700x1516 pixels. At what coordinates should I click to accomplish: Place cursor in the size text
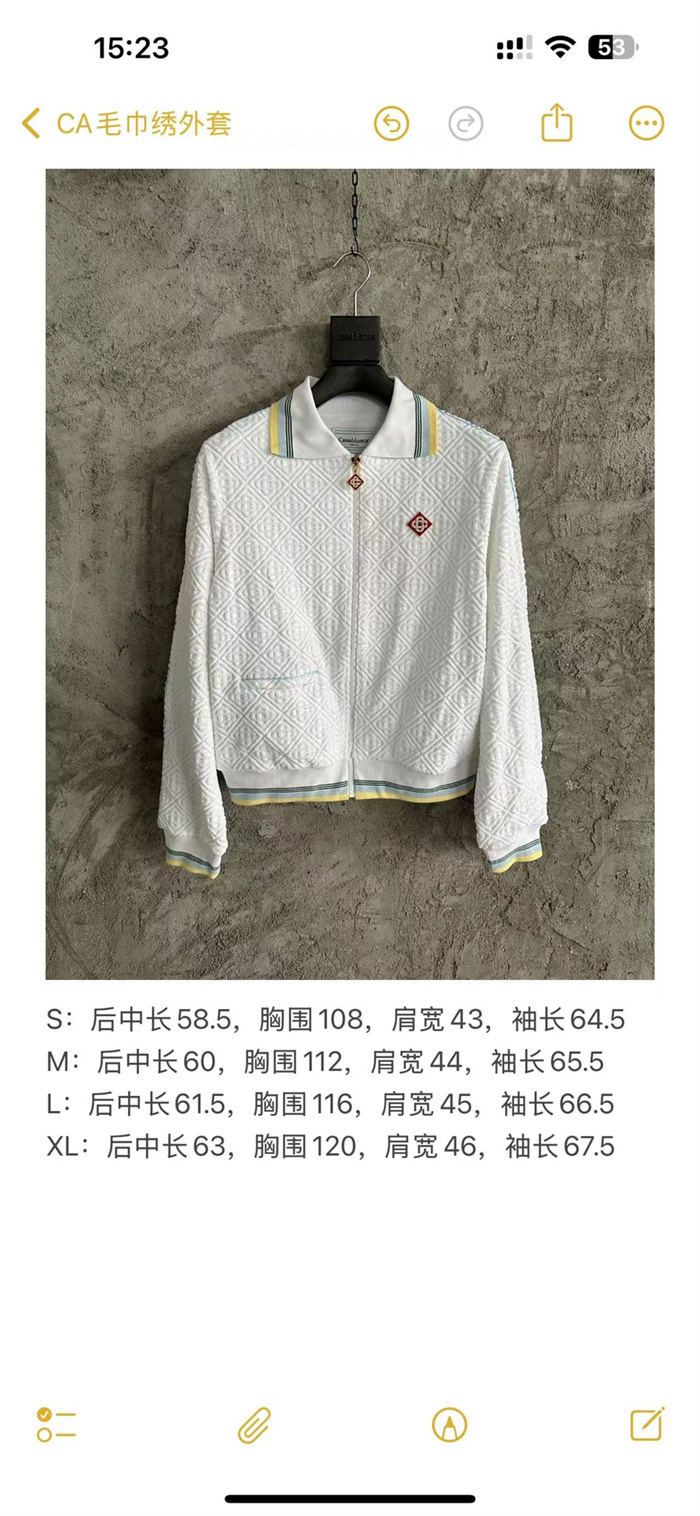tap(335, 1083)
